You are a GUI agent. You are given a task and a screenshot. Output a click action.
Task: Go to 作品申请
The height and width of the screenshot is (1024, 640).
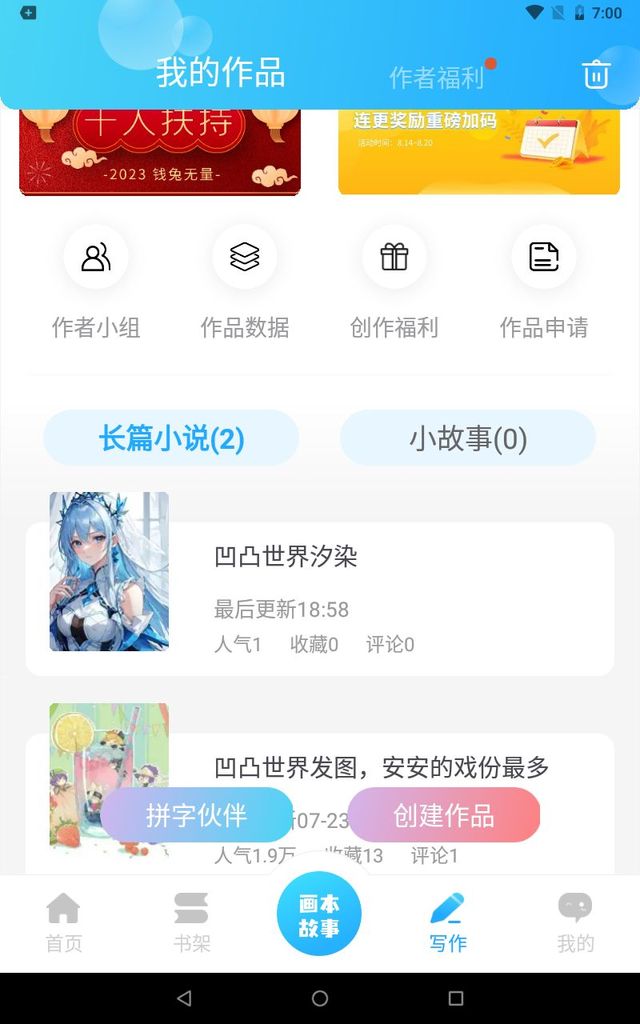click(543, 283)
